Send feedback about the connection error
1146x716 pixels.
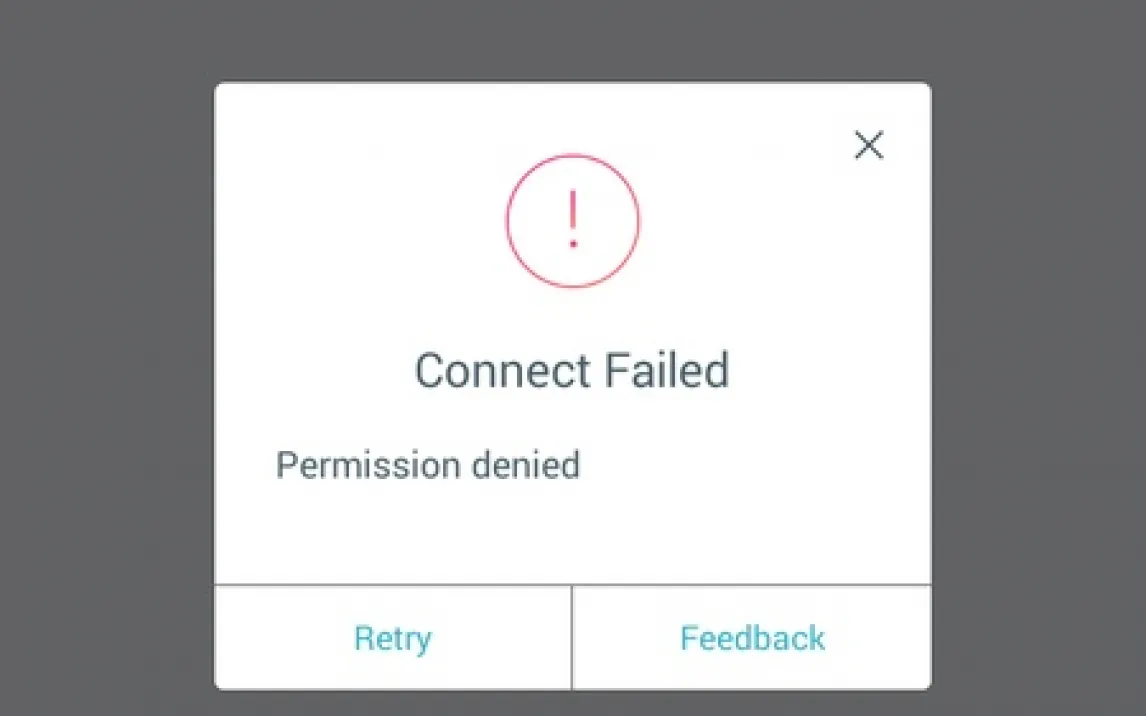point(752,638)
